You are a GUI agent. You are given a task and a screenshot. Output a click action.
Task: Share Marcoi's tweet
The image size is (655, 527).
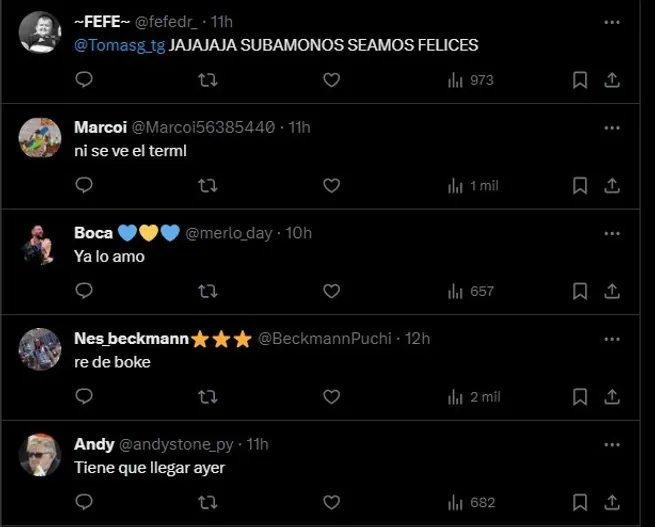[613, 185]
